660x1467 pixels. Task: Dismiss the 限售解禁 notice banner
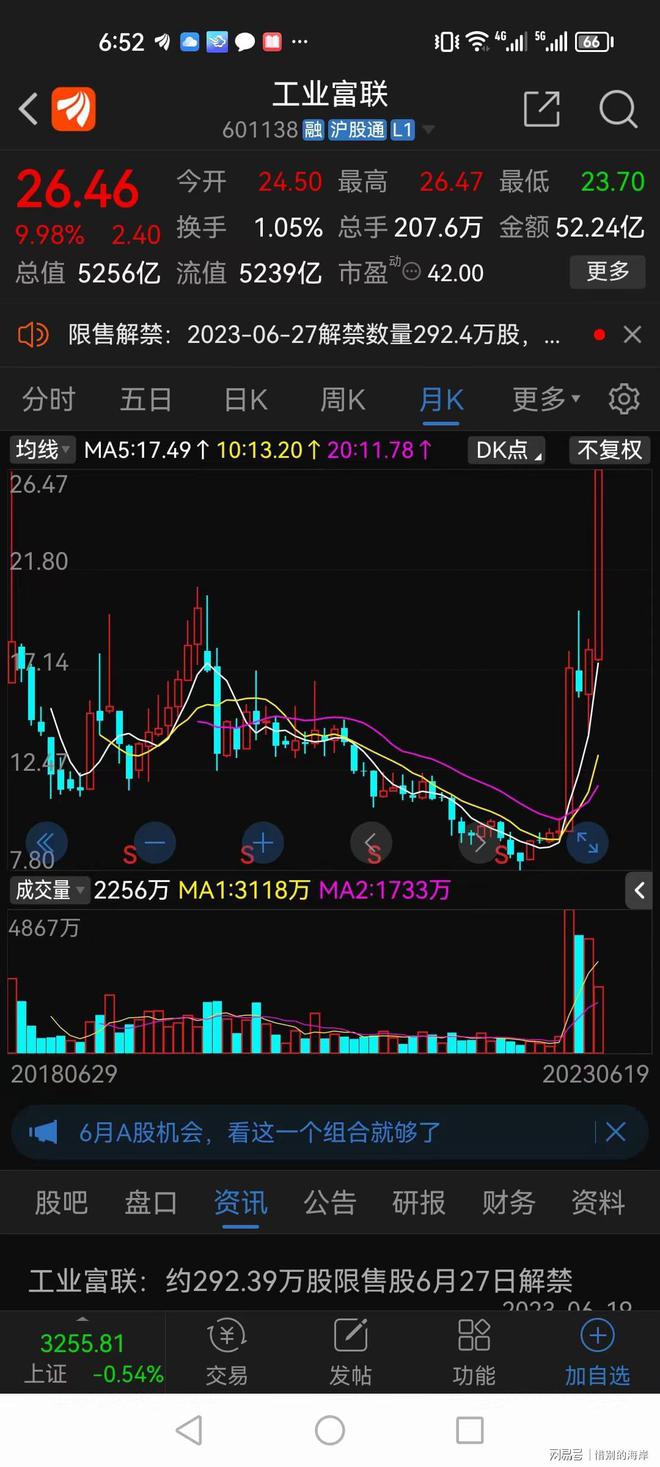(632, 335)
